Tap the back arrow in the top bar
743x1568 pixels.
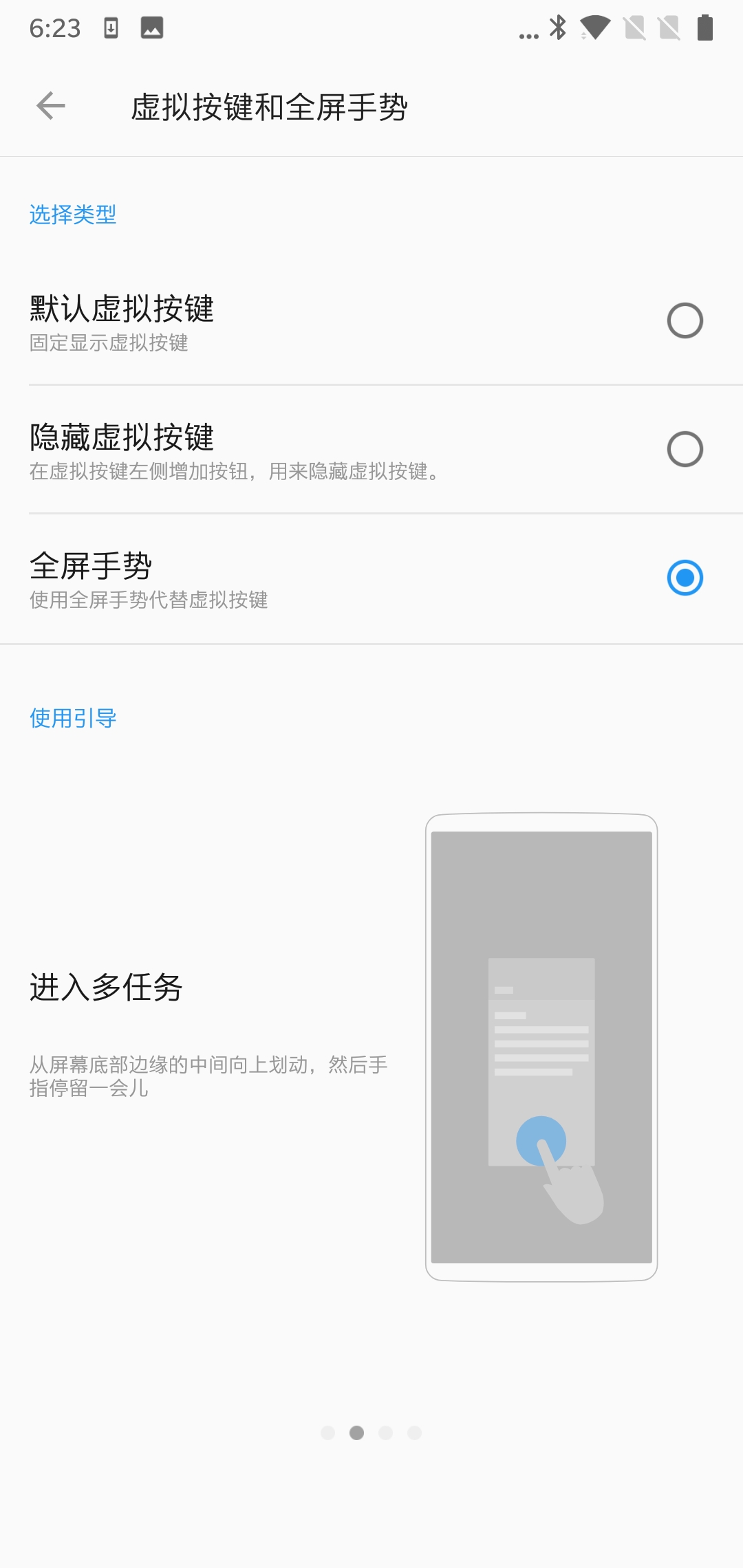pos(50,106)
